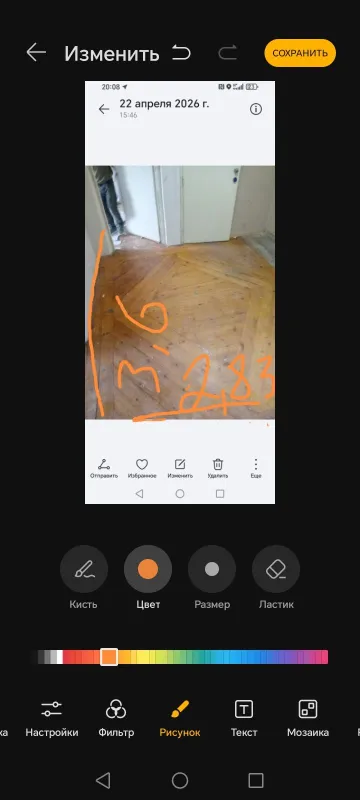Redo the undone stroke
This screenshot has width=360, height=800.
(x=227, y=53)
